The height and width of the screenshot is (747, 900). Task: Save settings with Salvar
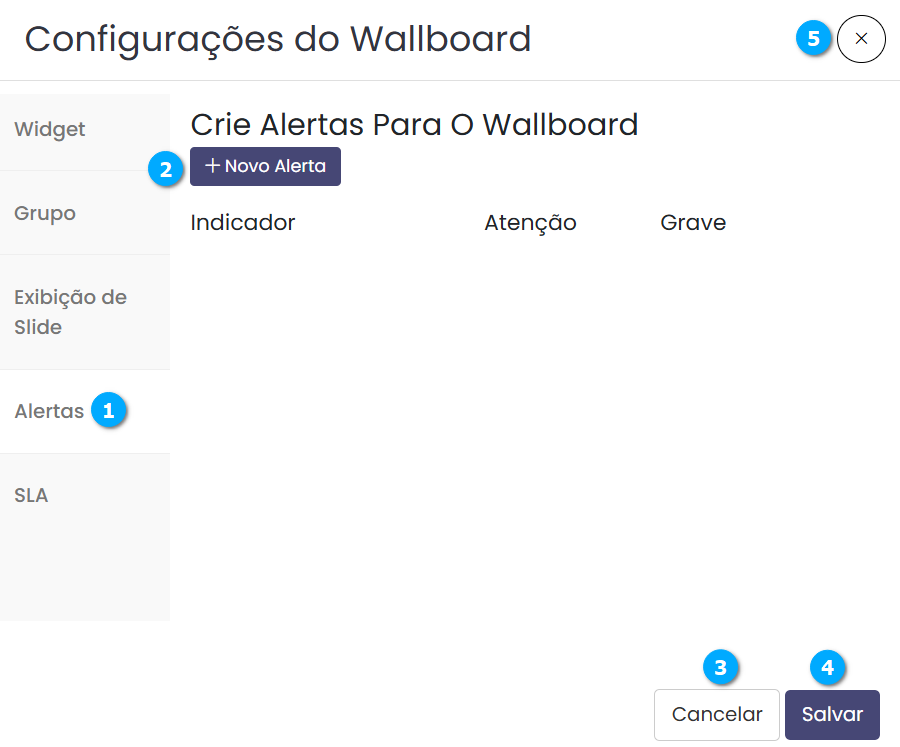[832, 715]
